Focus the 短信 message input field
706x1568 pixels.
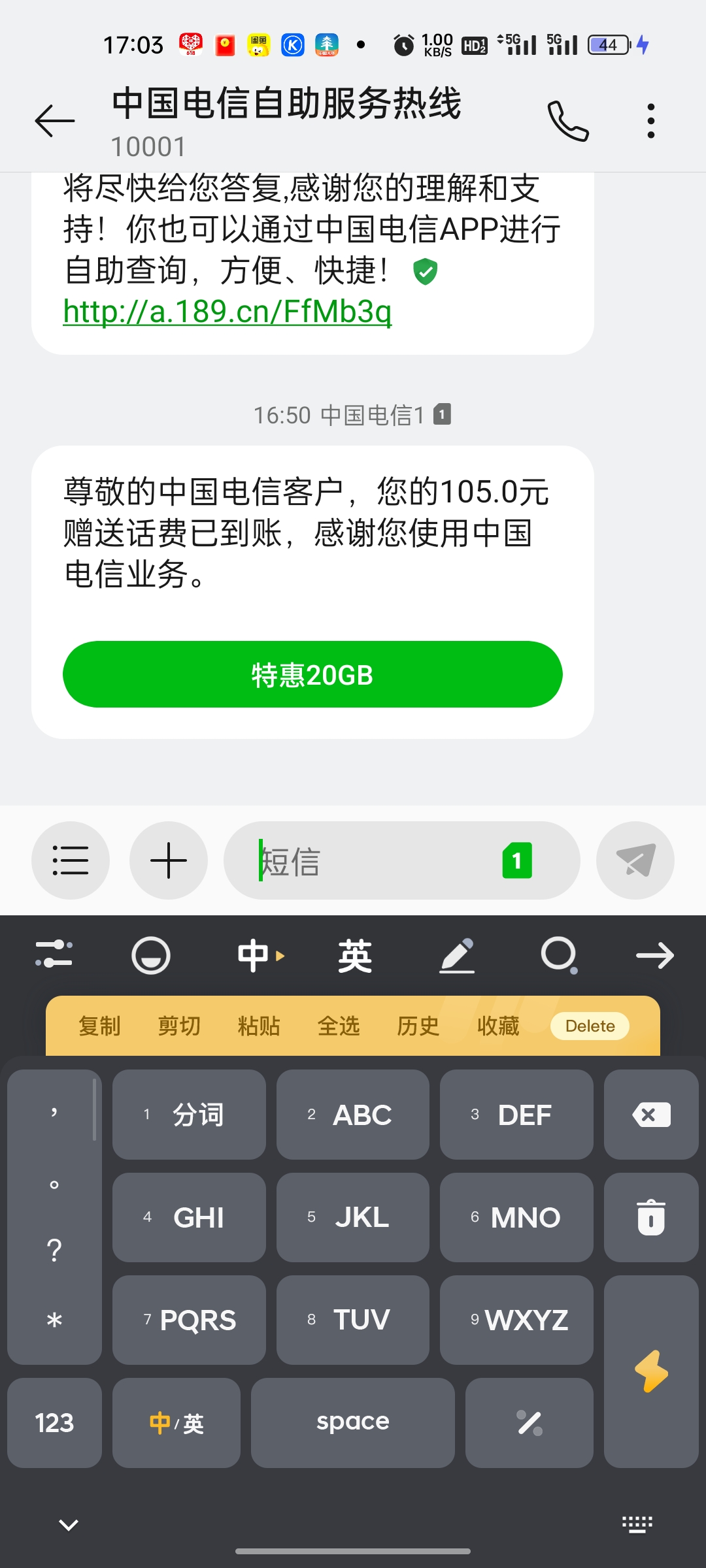pyautogui.click(x=373, y=860)
